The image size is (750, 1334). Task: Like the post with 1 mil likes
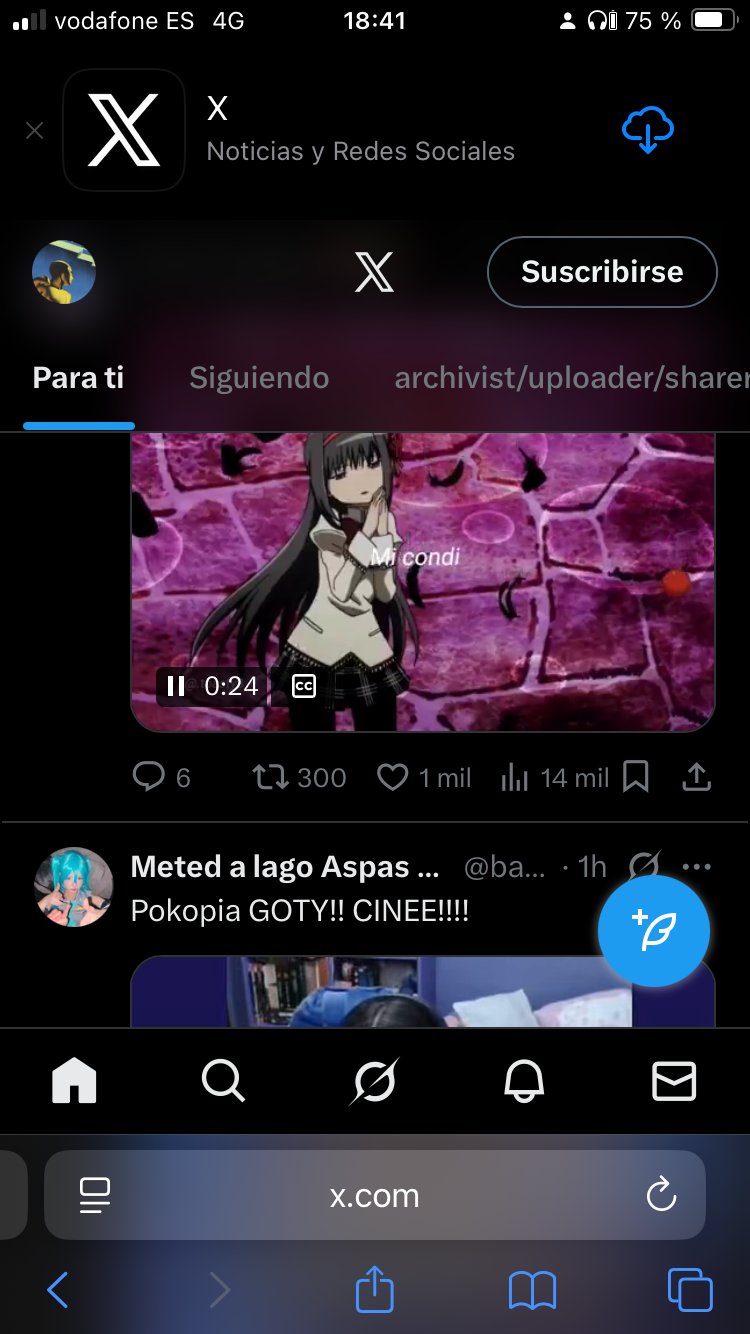392,777
